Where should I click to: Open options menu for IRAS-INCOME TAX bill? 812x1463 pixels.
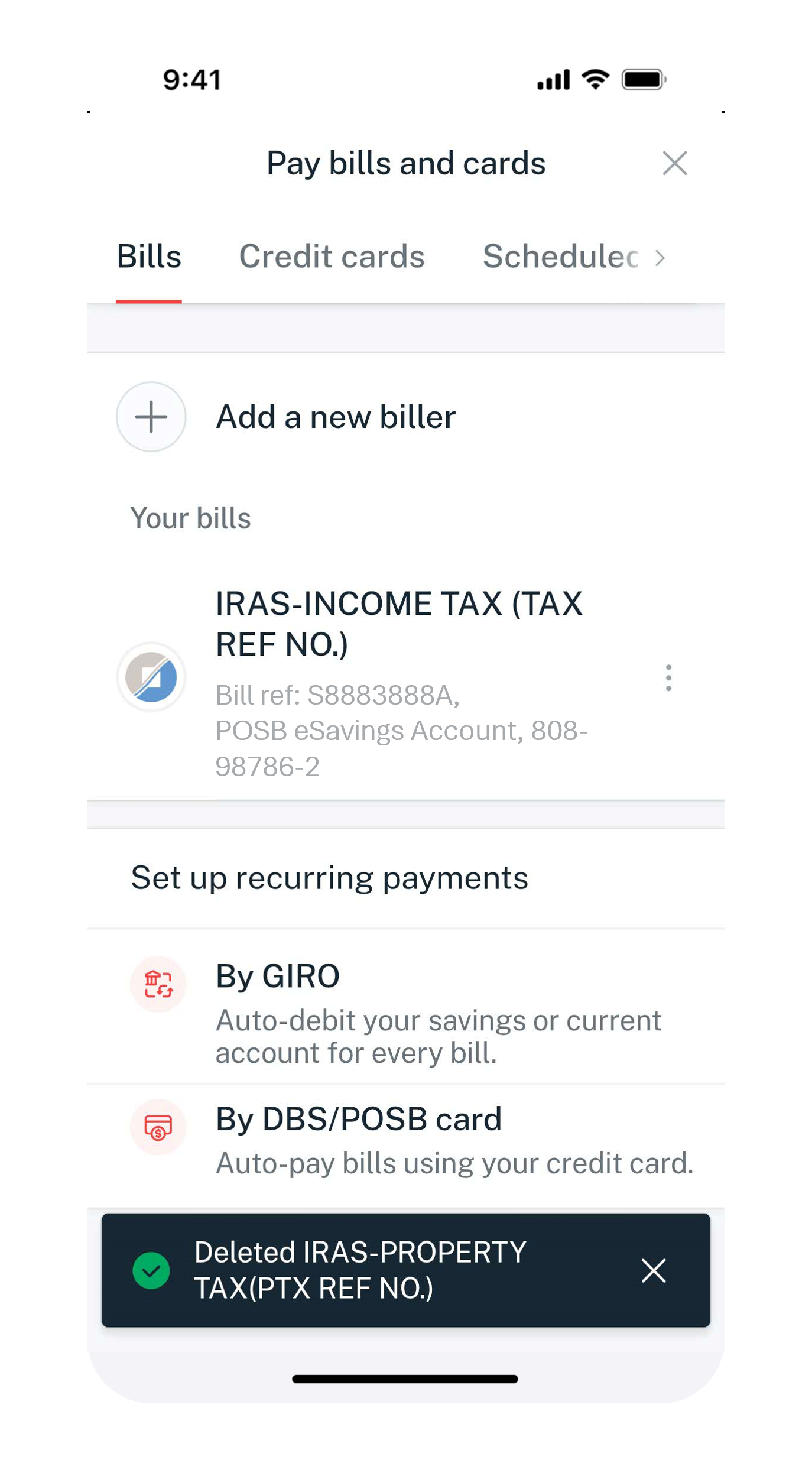tap(668, 678)
